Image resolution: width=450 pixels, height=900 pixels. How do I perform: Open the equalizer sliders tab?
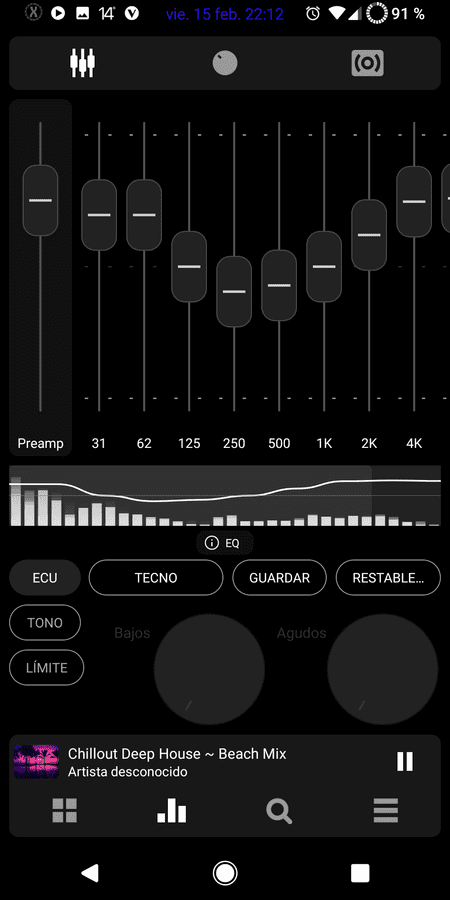82,63
